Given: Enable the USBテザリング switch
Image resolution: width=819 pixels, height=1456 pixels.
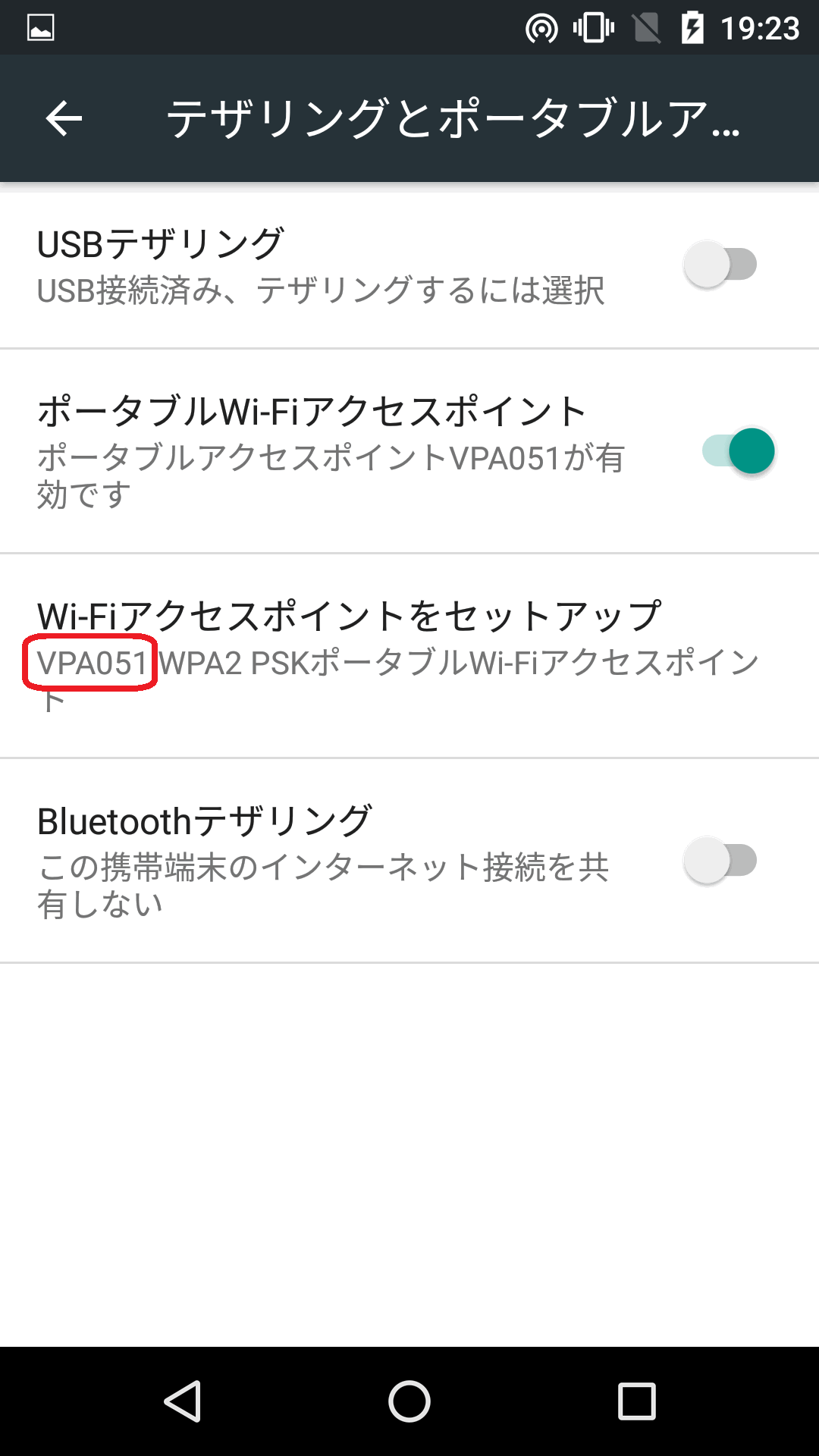Looking at the screenshot, I should (x=720, y=265).
